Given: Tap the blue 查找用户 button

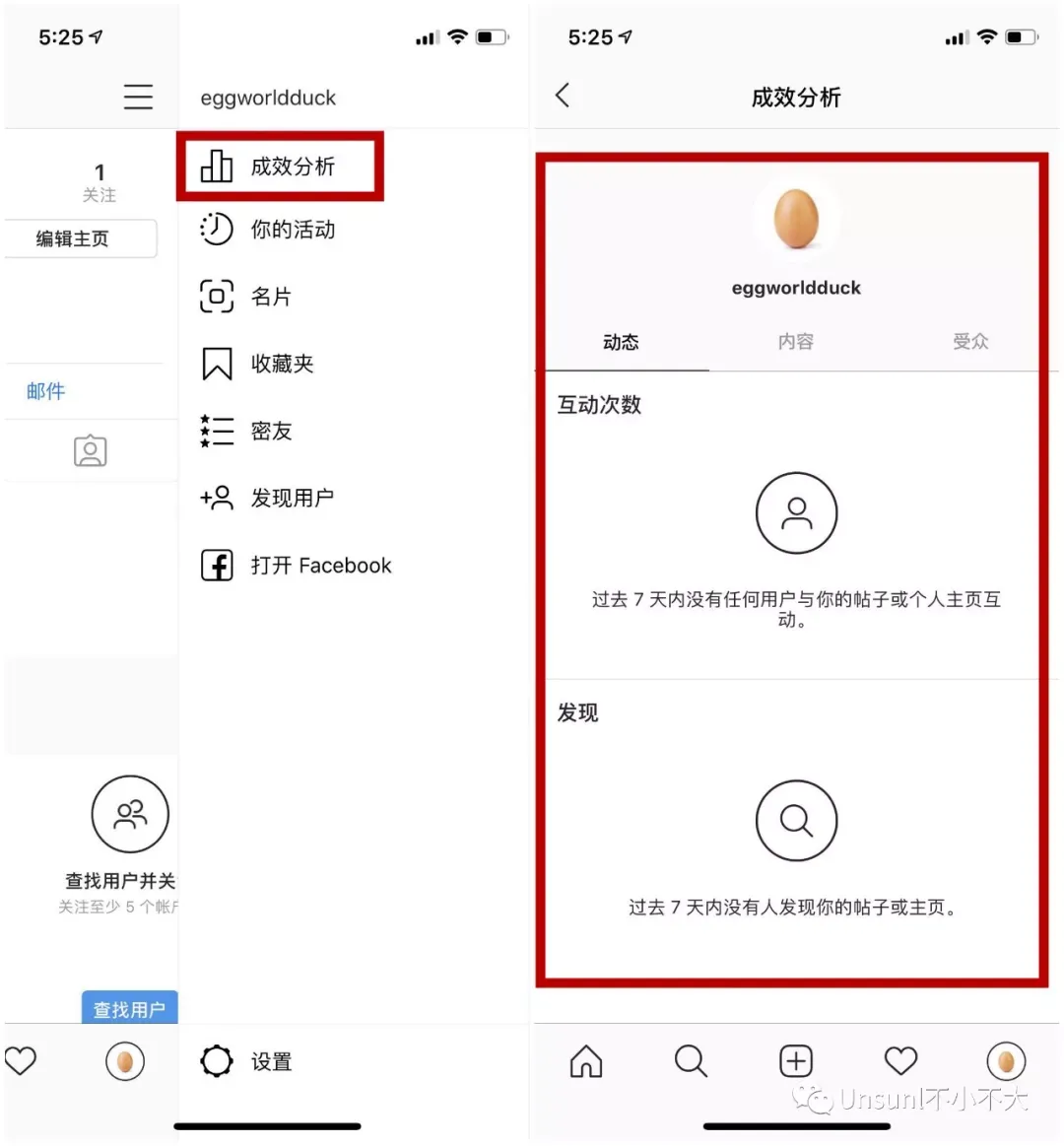Looking at the screenshot, I should pyautogui.click(x=129, y=1008).
